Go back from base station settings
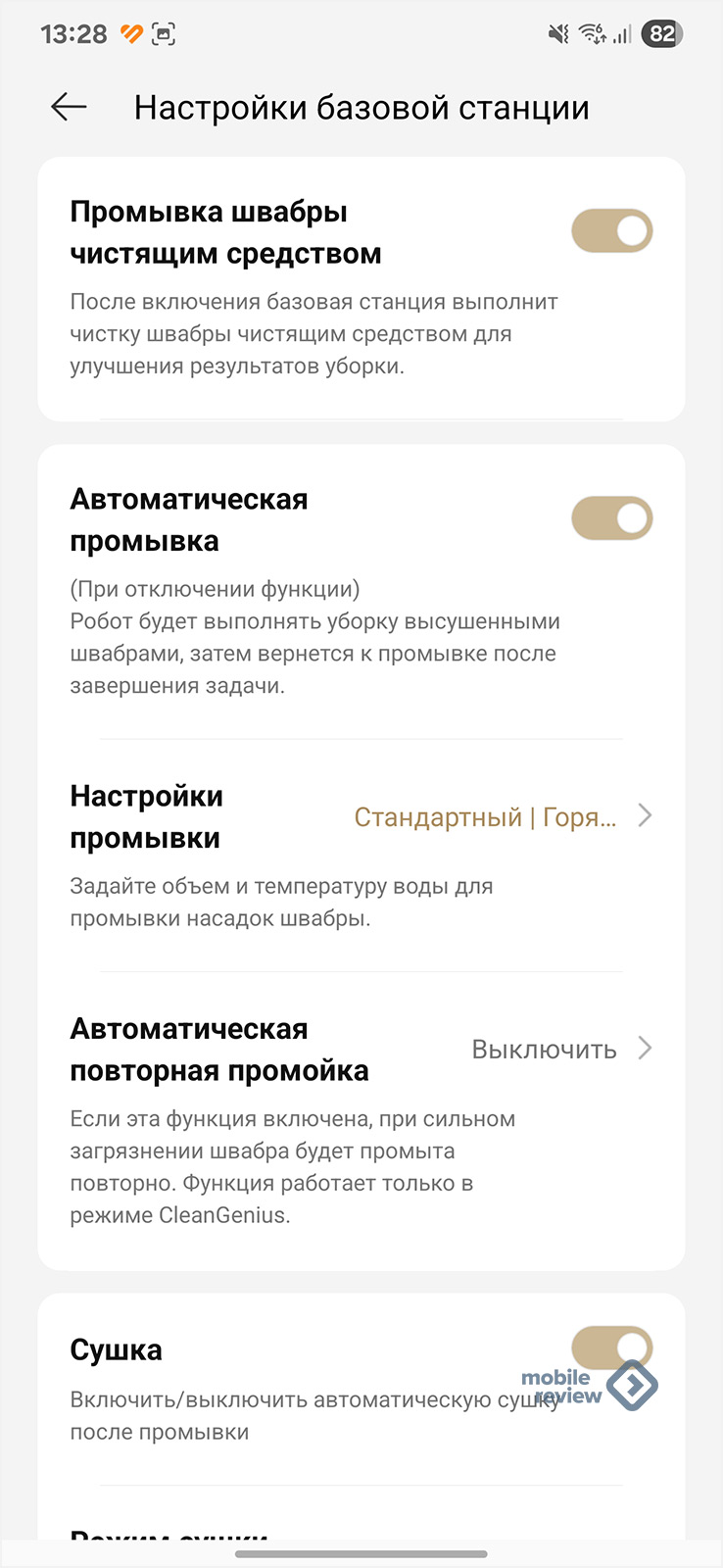The image size is (723, 1568). point(69,107)
